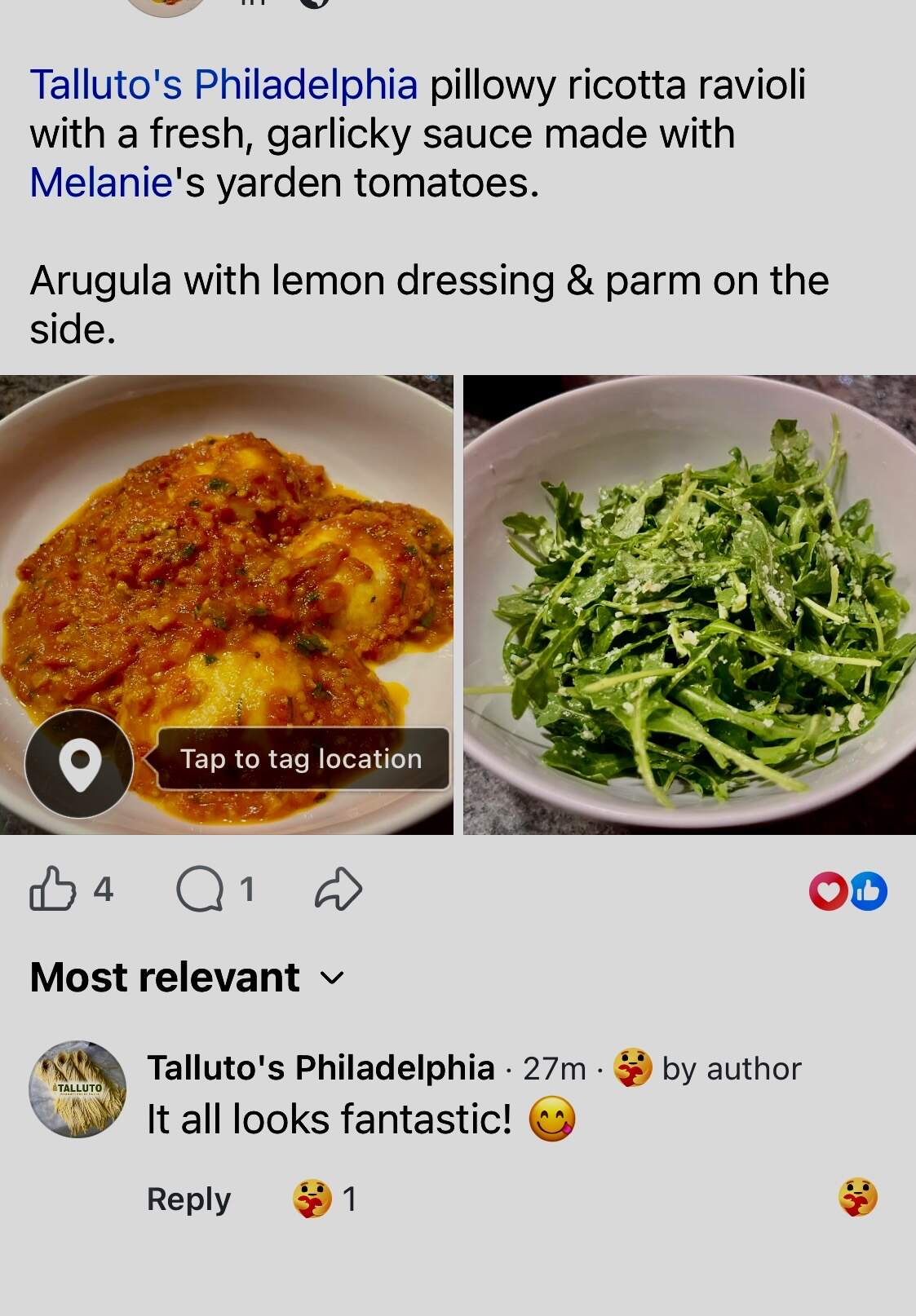Tap to tag location on the photo
The image size is (916, 1316).
pyautogui.click(x=237, y=763)
